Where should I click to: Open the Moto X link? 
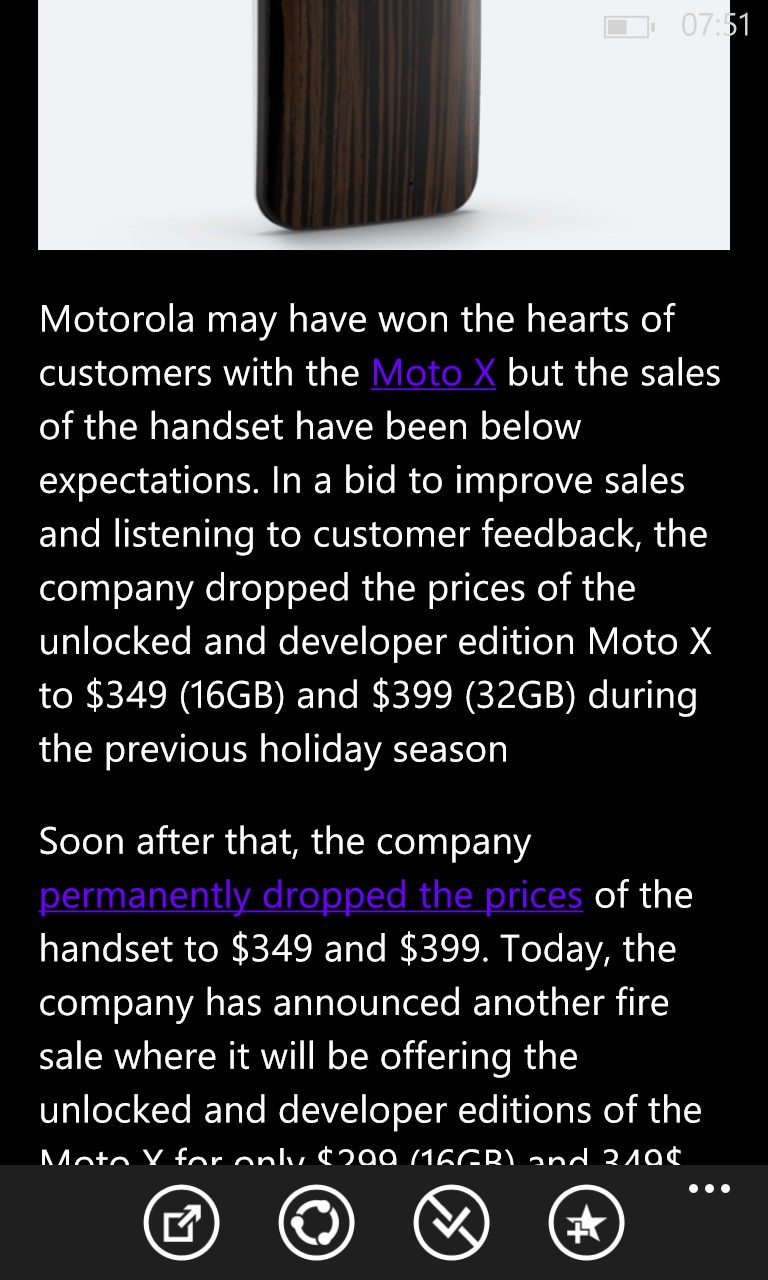[433, 373]
